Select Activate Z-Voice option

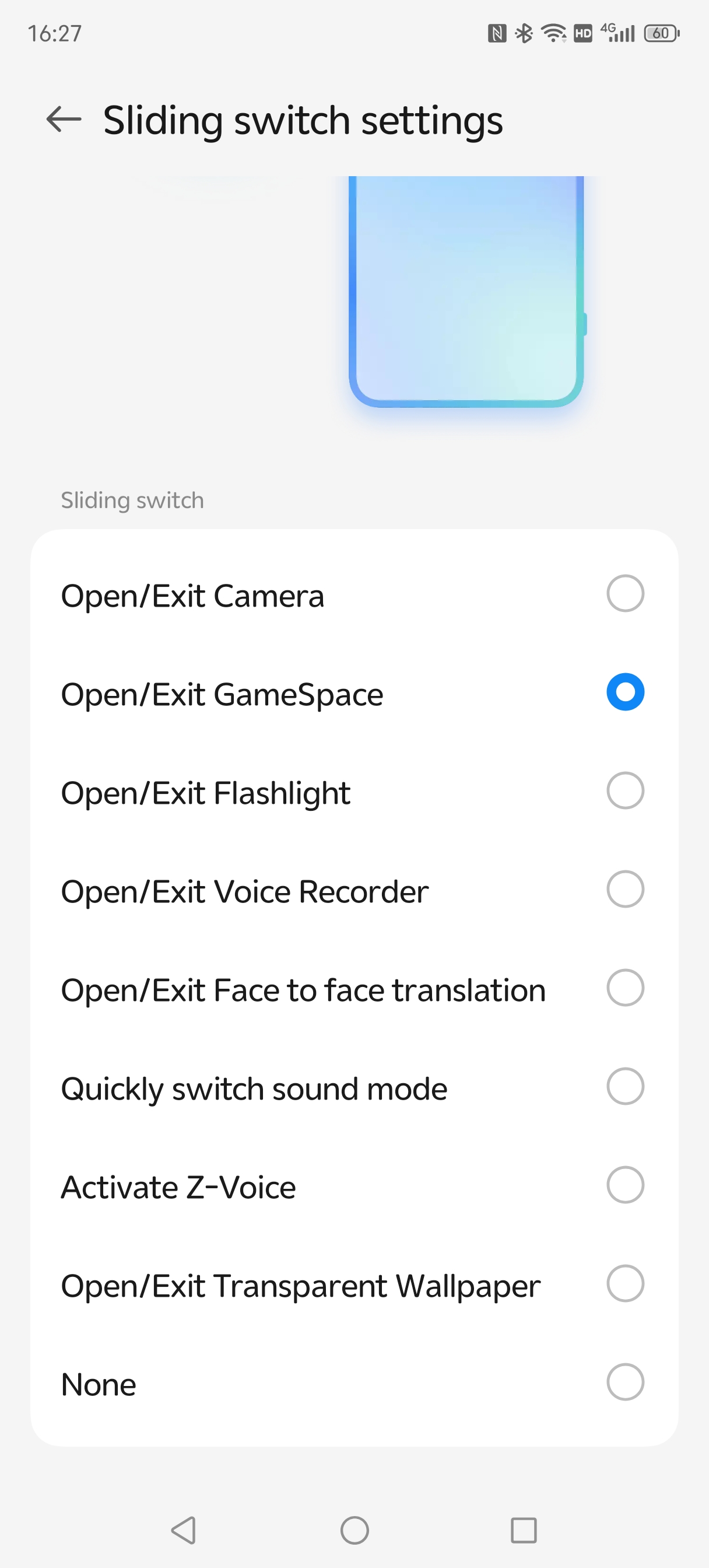point(625,1185)
